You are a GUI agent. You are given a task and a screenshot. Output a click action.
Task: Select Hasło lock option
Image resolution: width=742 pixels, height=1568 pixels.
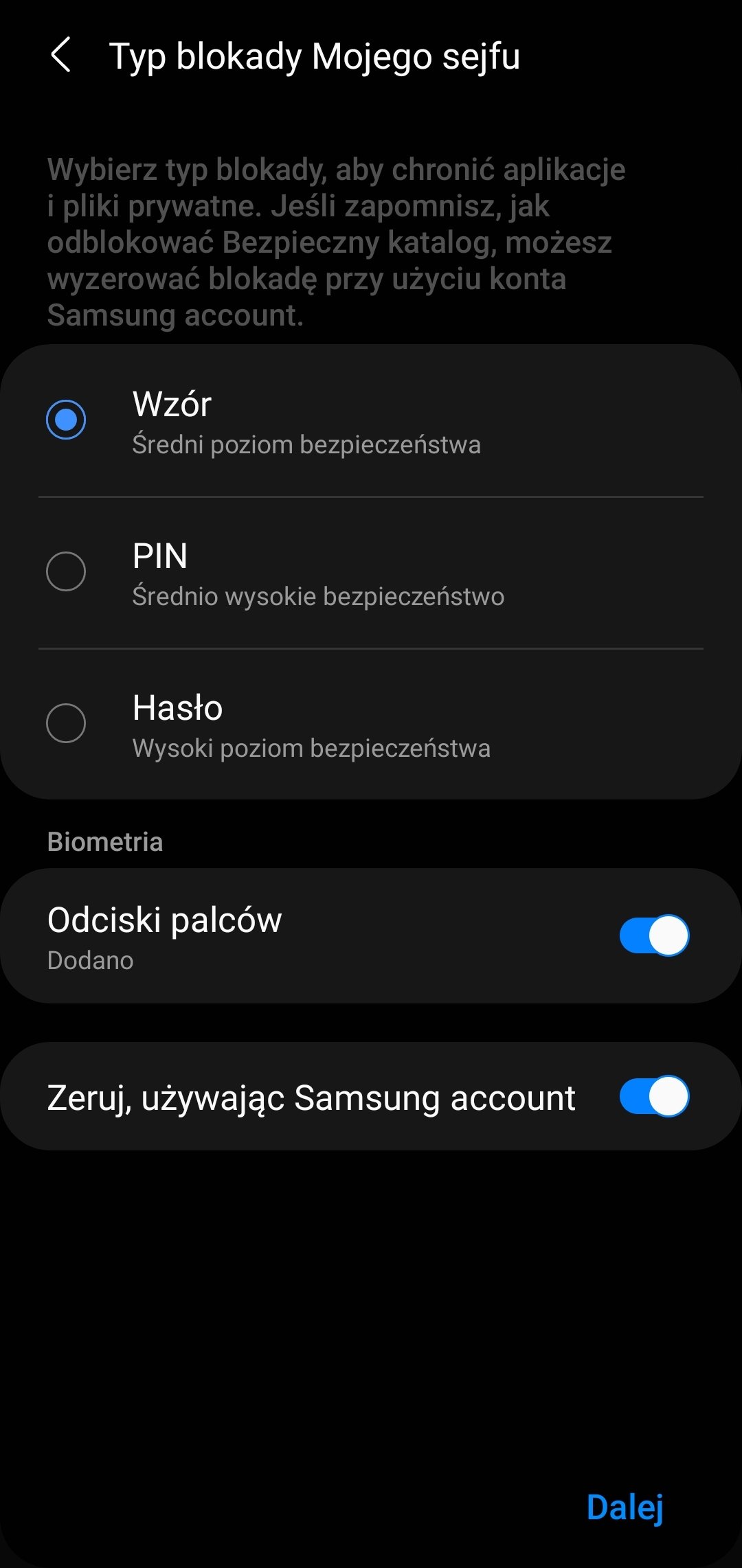pos(66,723)
